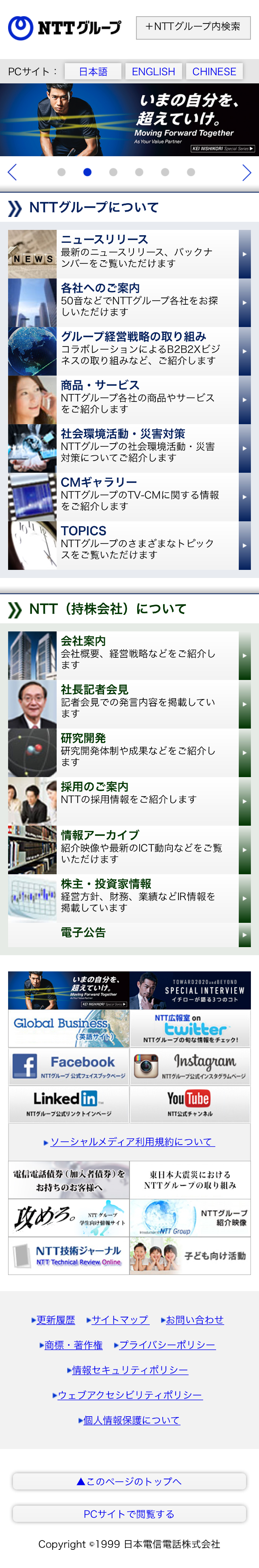Open the プライバシーポリシー footer link

[167, 1345]
